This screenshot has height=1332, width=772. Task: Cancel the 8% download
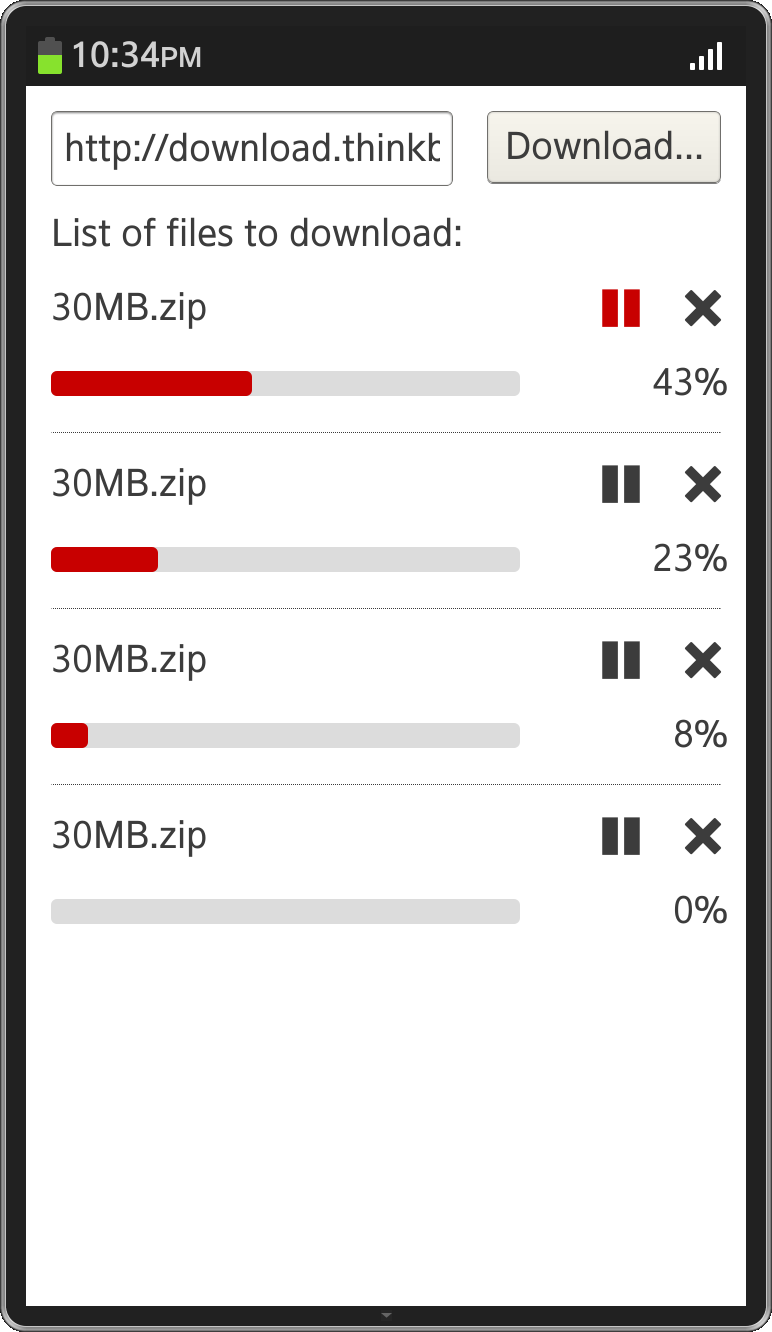703,660
